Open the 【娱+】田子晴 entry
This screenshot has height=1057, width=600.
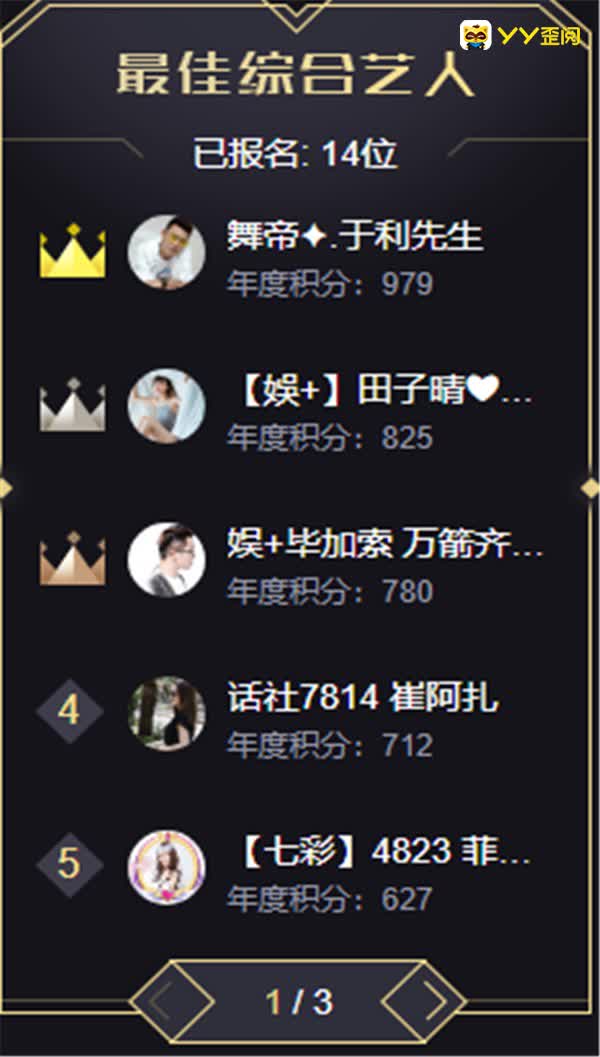pos(380,391)
